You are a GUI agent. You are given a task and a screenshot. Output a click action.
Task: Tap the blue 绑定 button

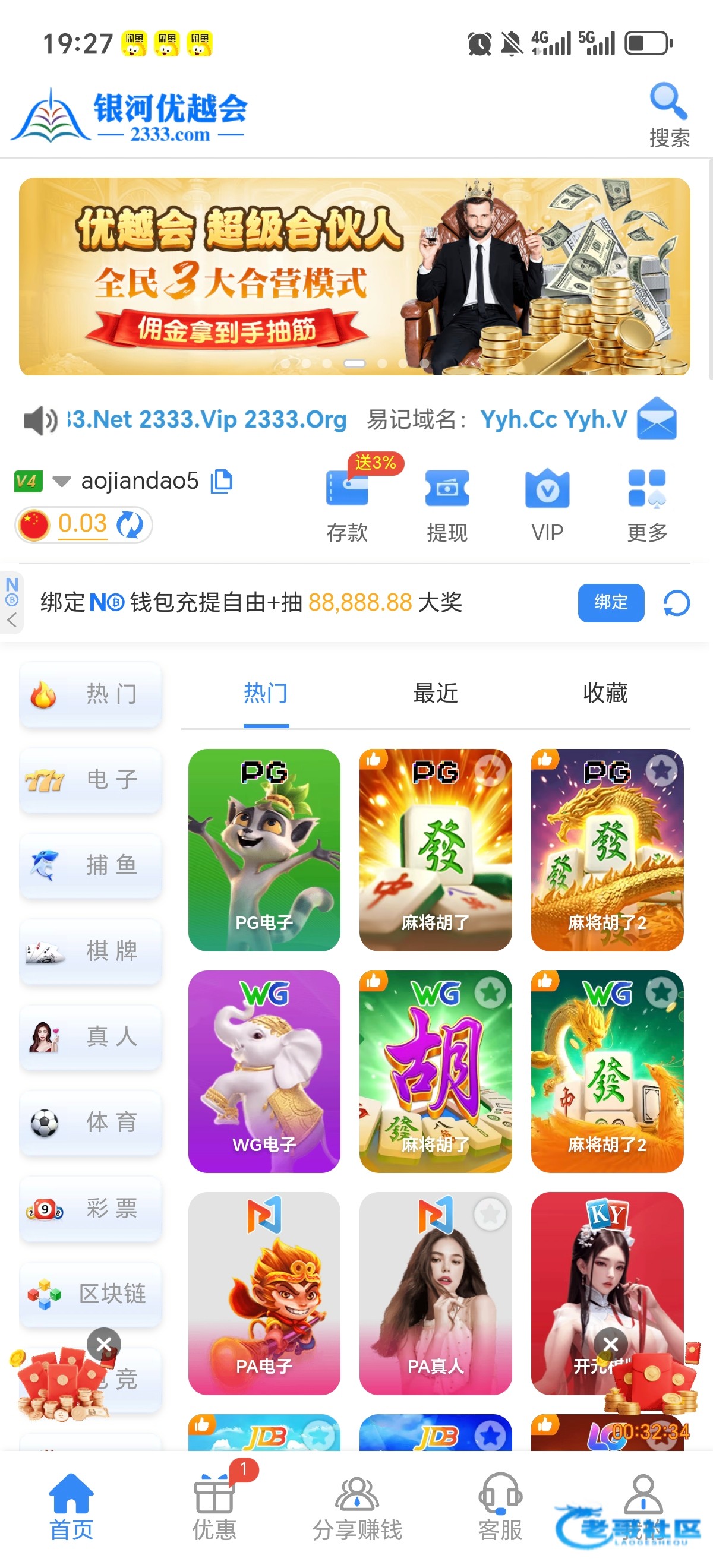pos(610,603)
